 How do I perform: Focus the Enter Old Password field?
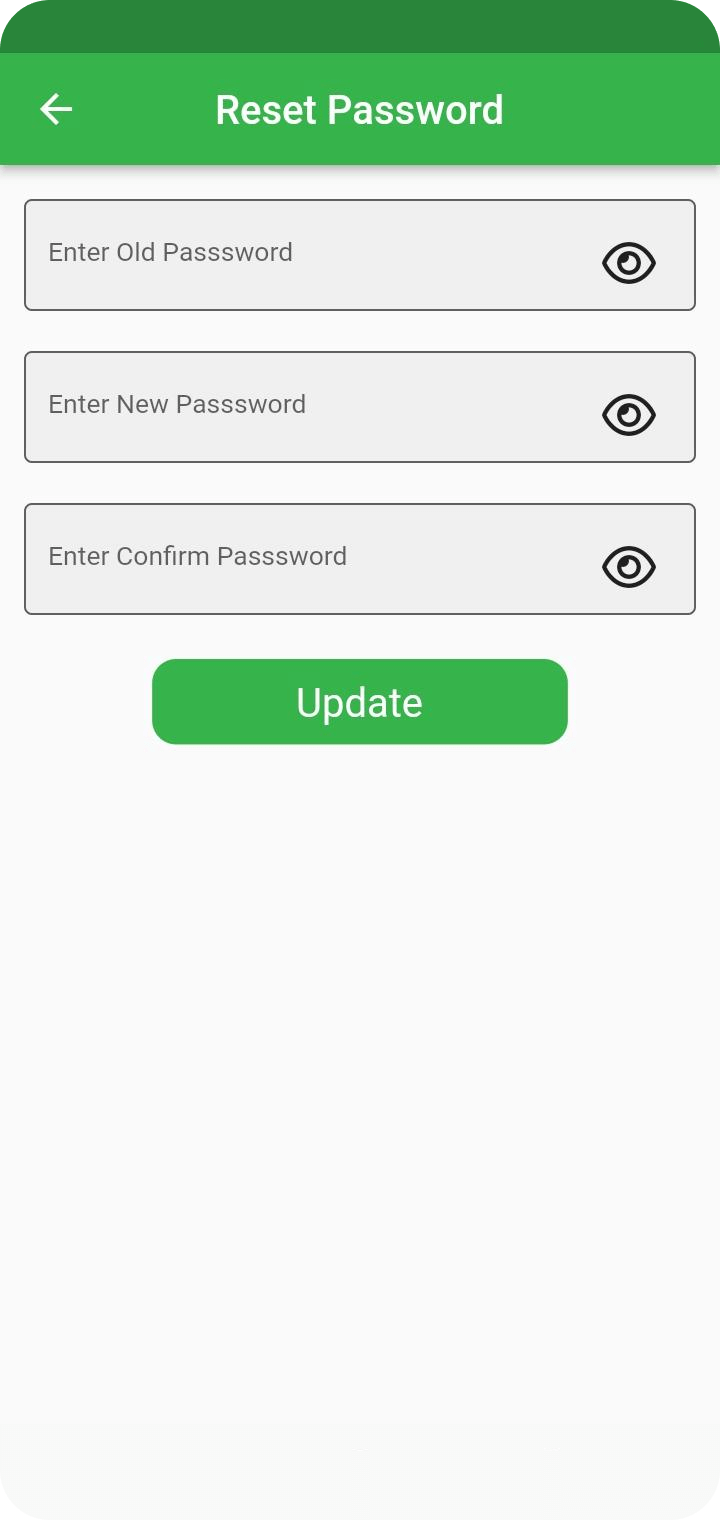point(300,254)
